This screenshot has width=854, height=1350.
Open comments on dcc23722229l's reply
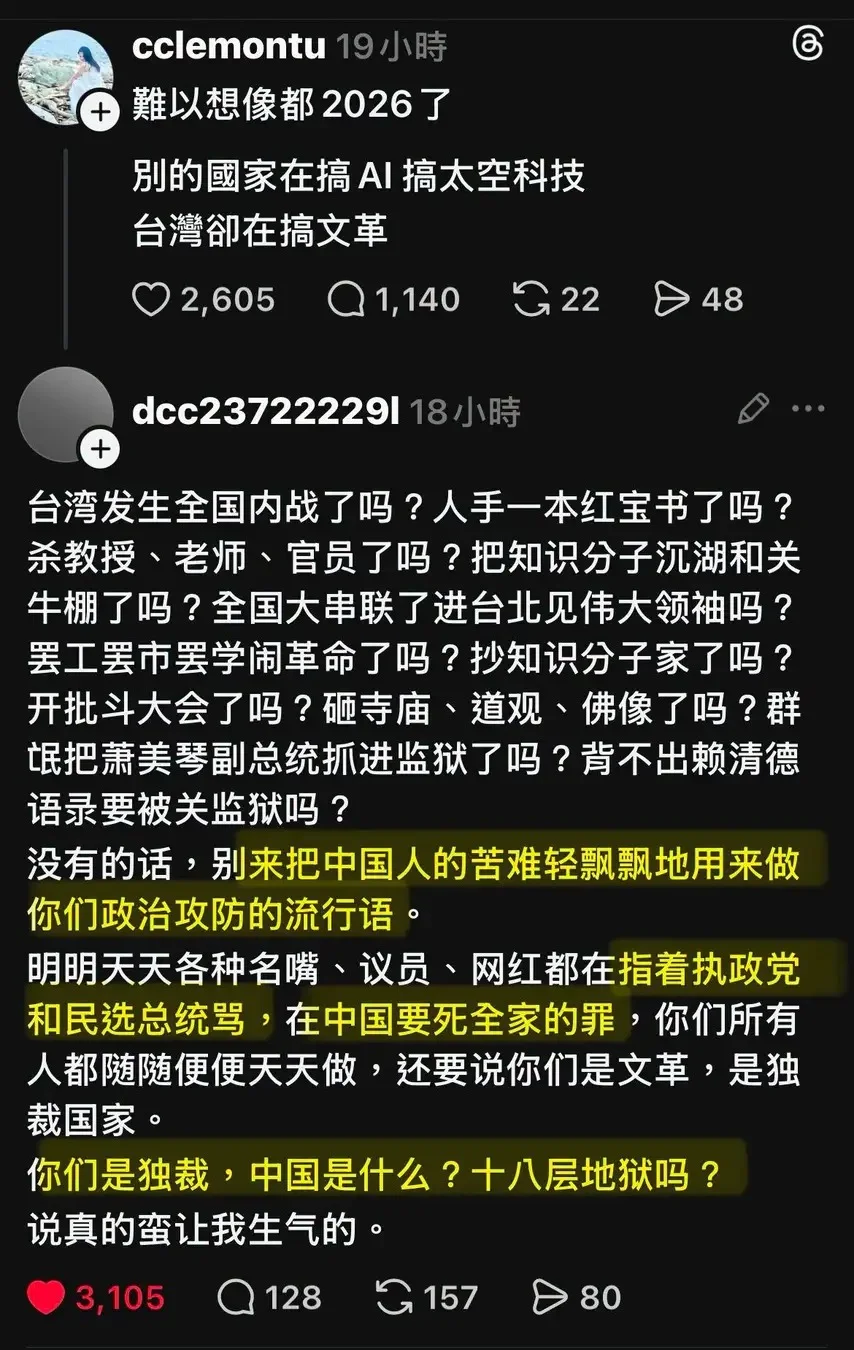(236, 1297)
